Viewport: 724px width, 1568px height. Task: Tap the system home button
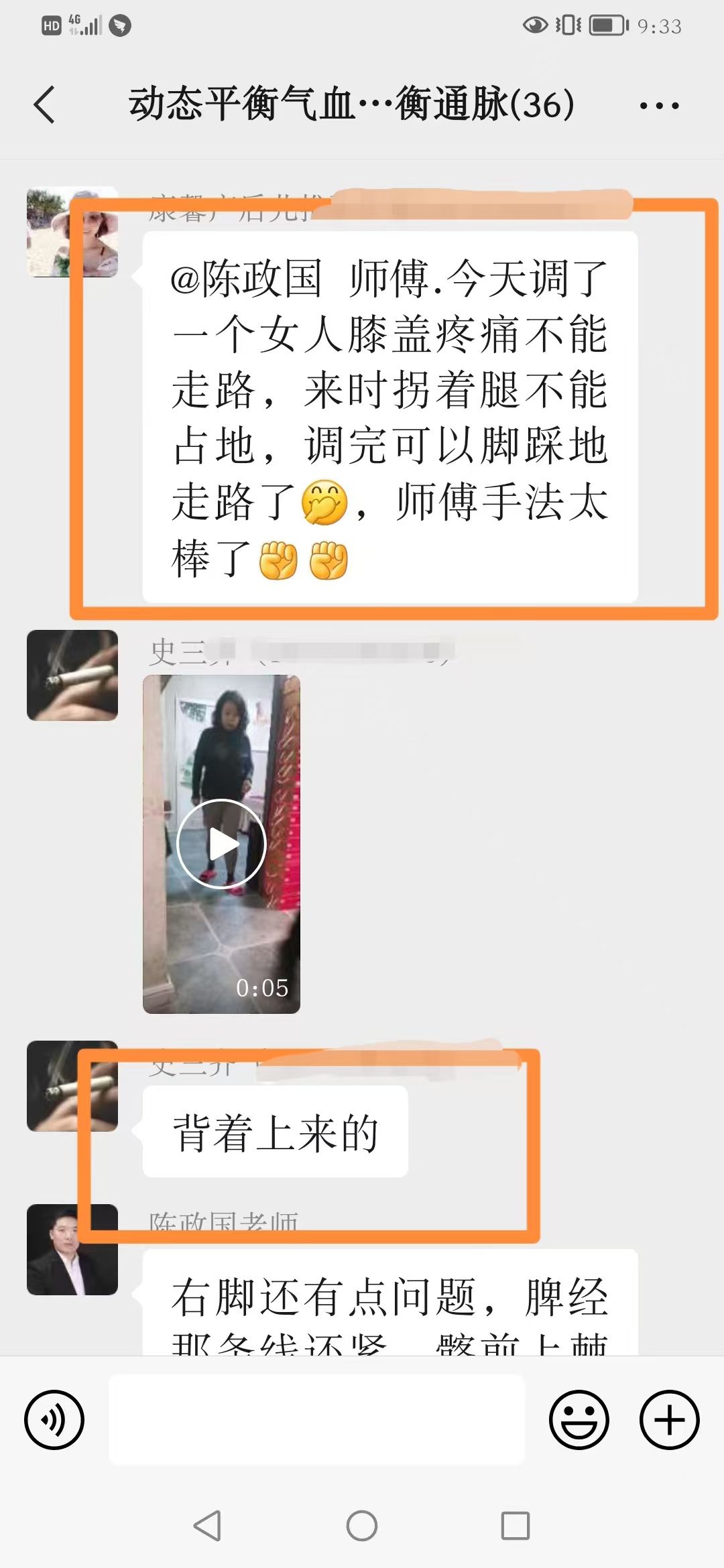click(x=362, y=1526)
